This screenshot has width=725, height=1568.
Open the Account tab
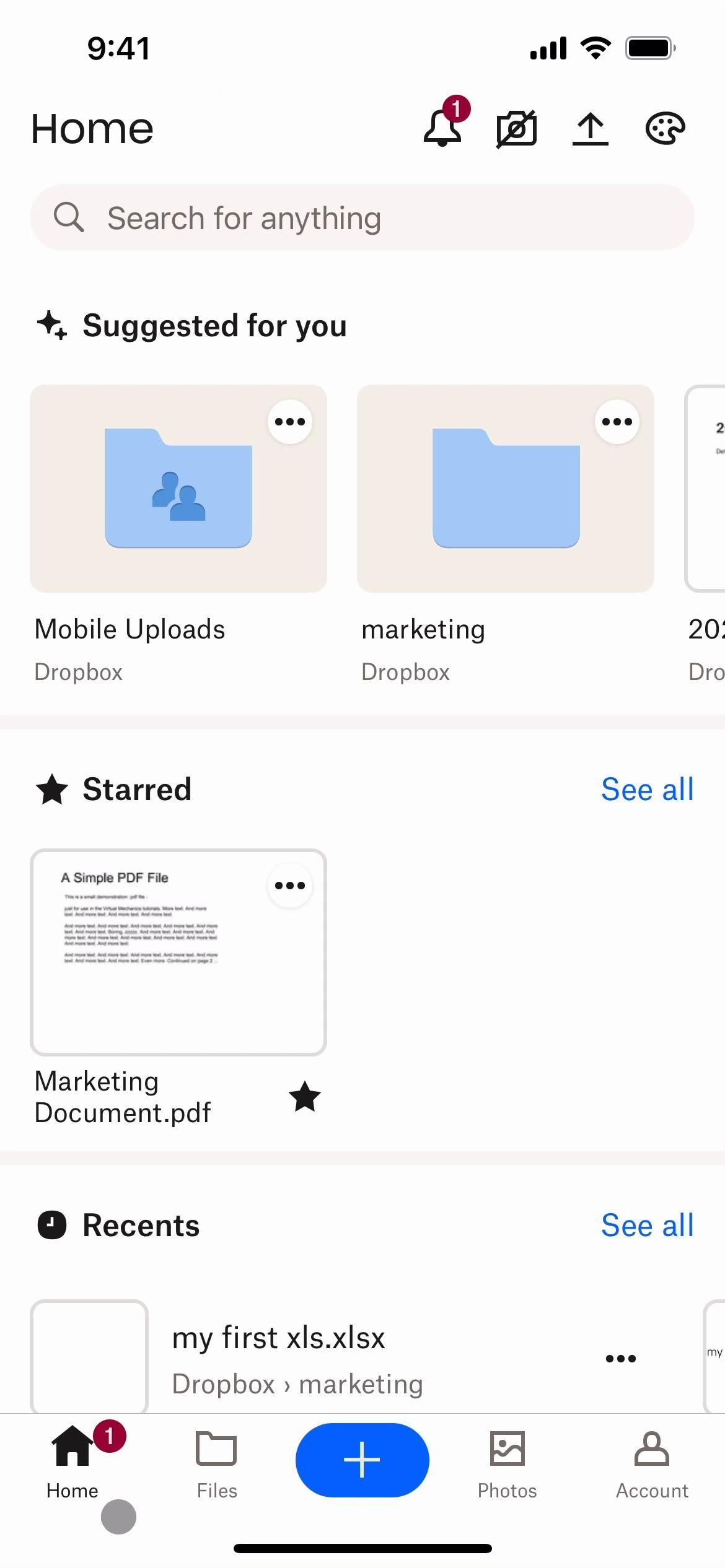[652, 1464]
